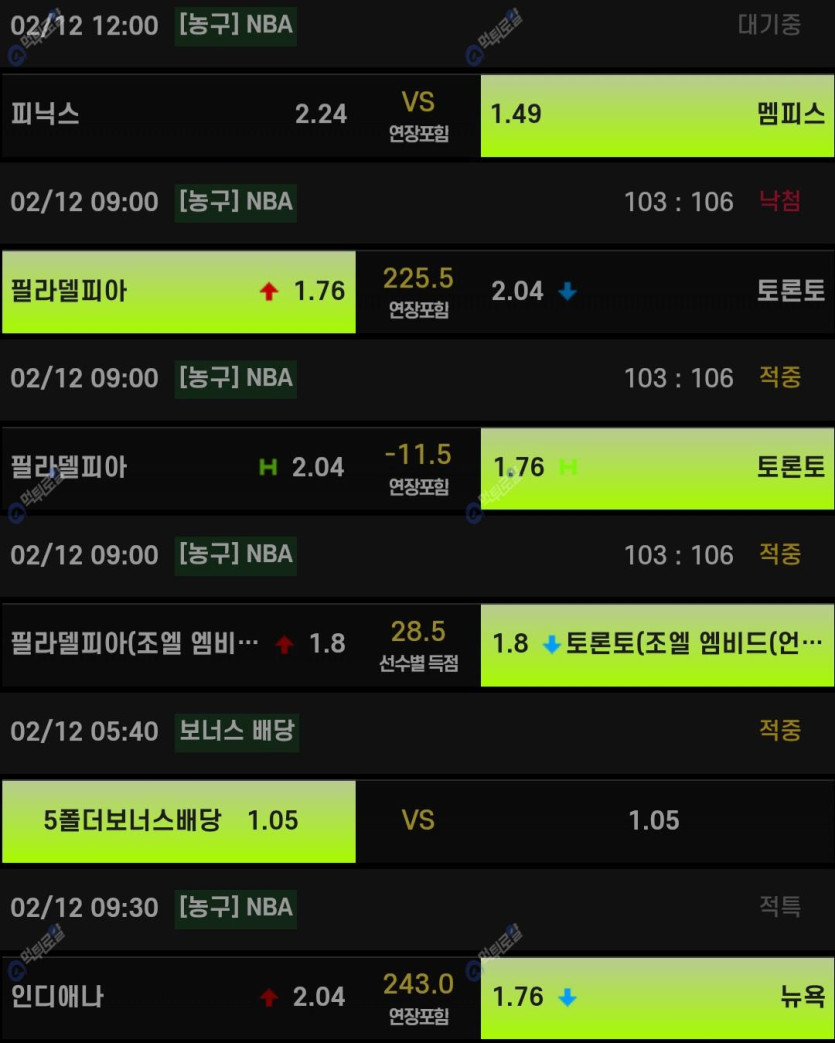Select Toronto Joel Embiid under 28.5
This screenshot has height=1043, width=835.
coord(657,644)
